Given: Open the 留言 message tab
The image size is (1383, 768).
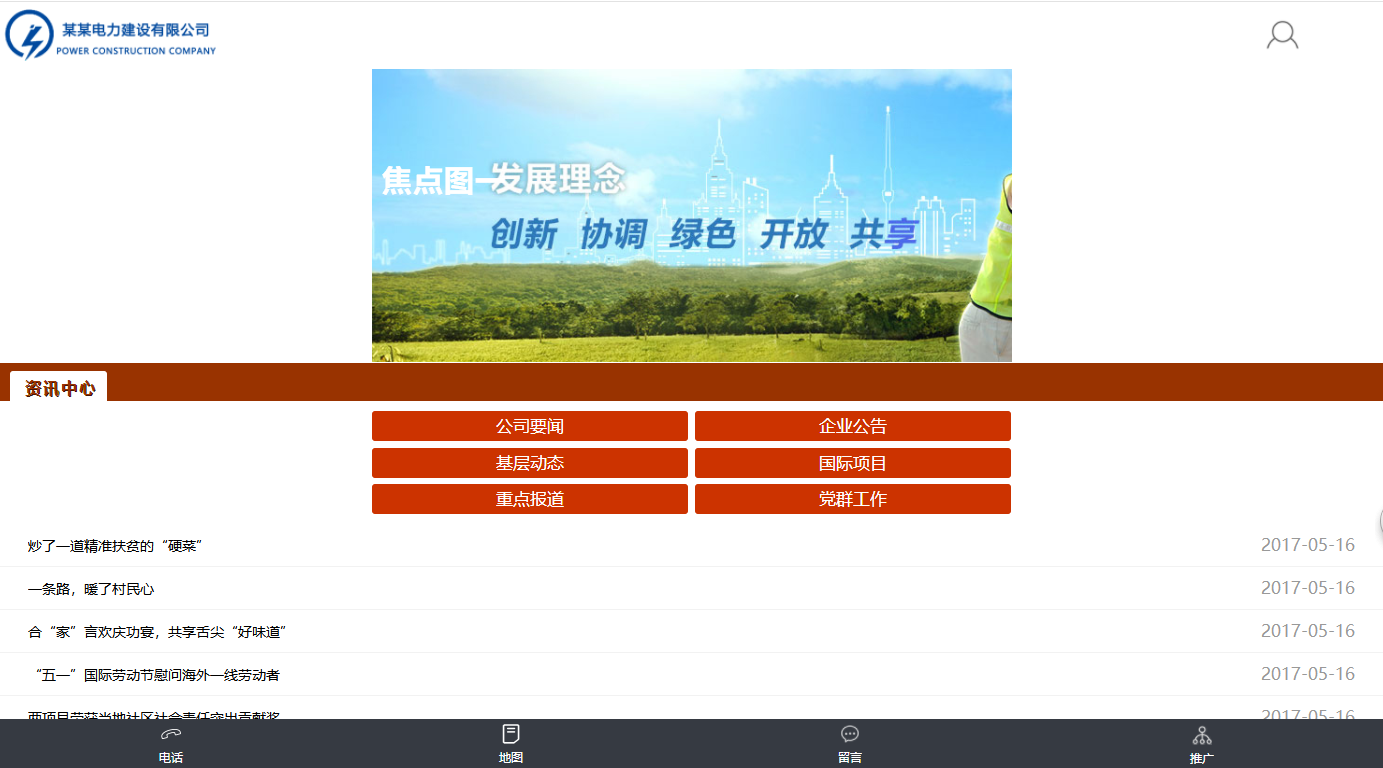Looking at the screenshot, I should (x=850, y=744).
